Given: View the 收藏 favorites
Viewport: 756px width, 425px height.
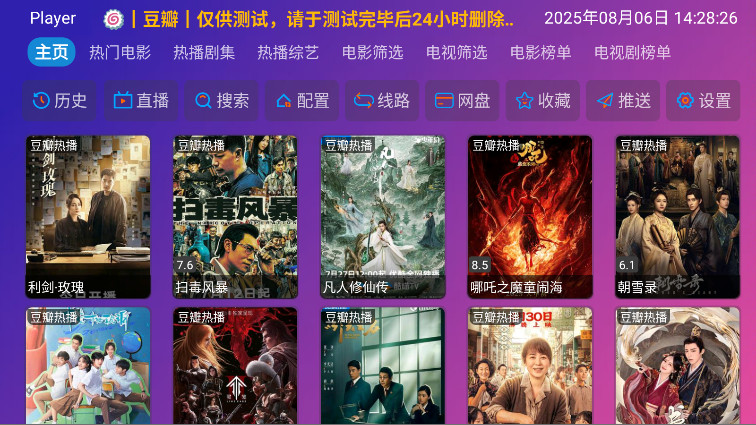Looking at the screenshot, I should click(x=543, y=100).
